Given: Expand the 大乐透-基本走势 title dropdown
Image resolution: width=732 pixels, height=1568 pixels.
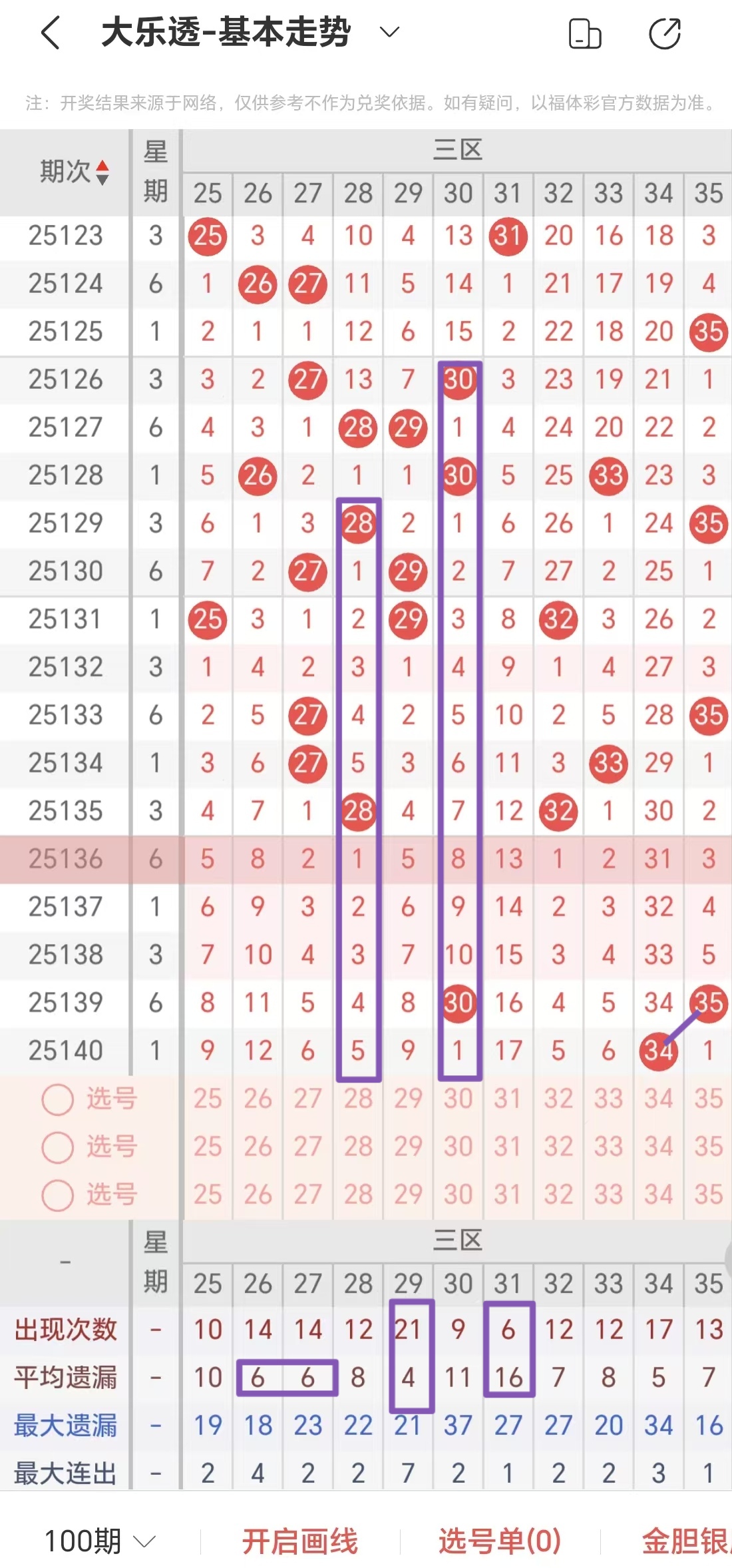Looking at the screenshot, I should tap(389, 32).
